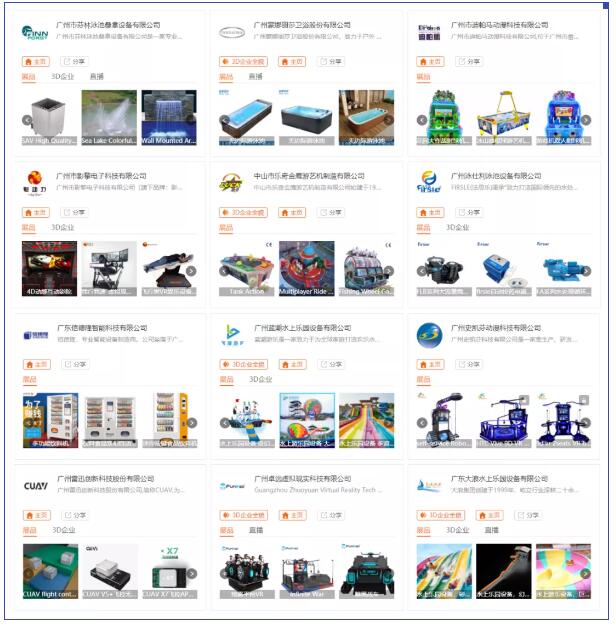Open the Infinite War product thumbnail
616x625 pixels.
click(306, 572)
